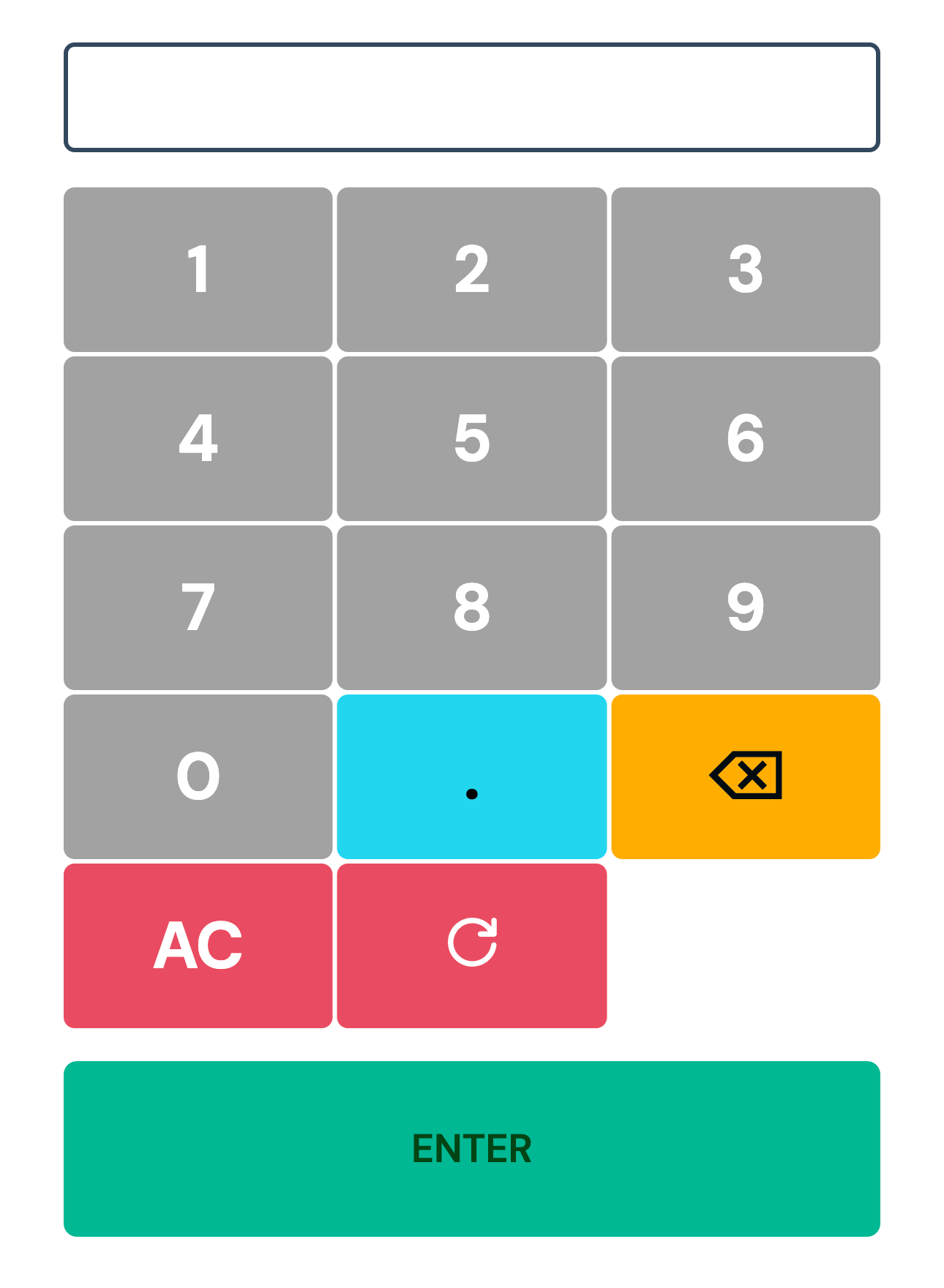Hit the number 5 key
944x1288 pixels.
click(x=471, y=438)
